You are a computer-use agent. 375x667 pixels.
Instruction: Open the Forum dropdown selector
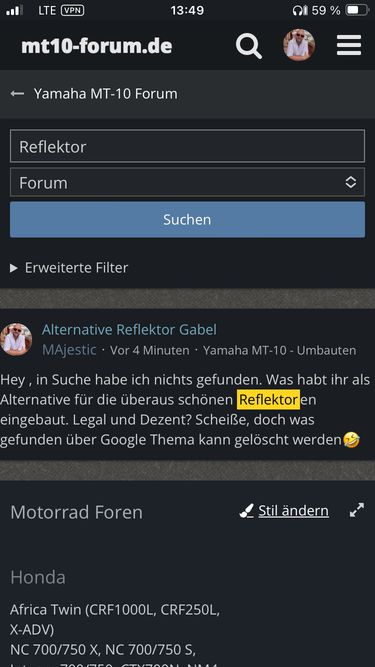188,182
